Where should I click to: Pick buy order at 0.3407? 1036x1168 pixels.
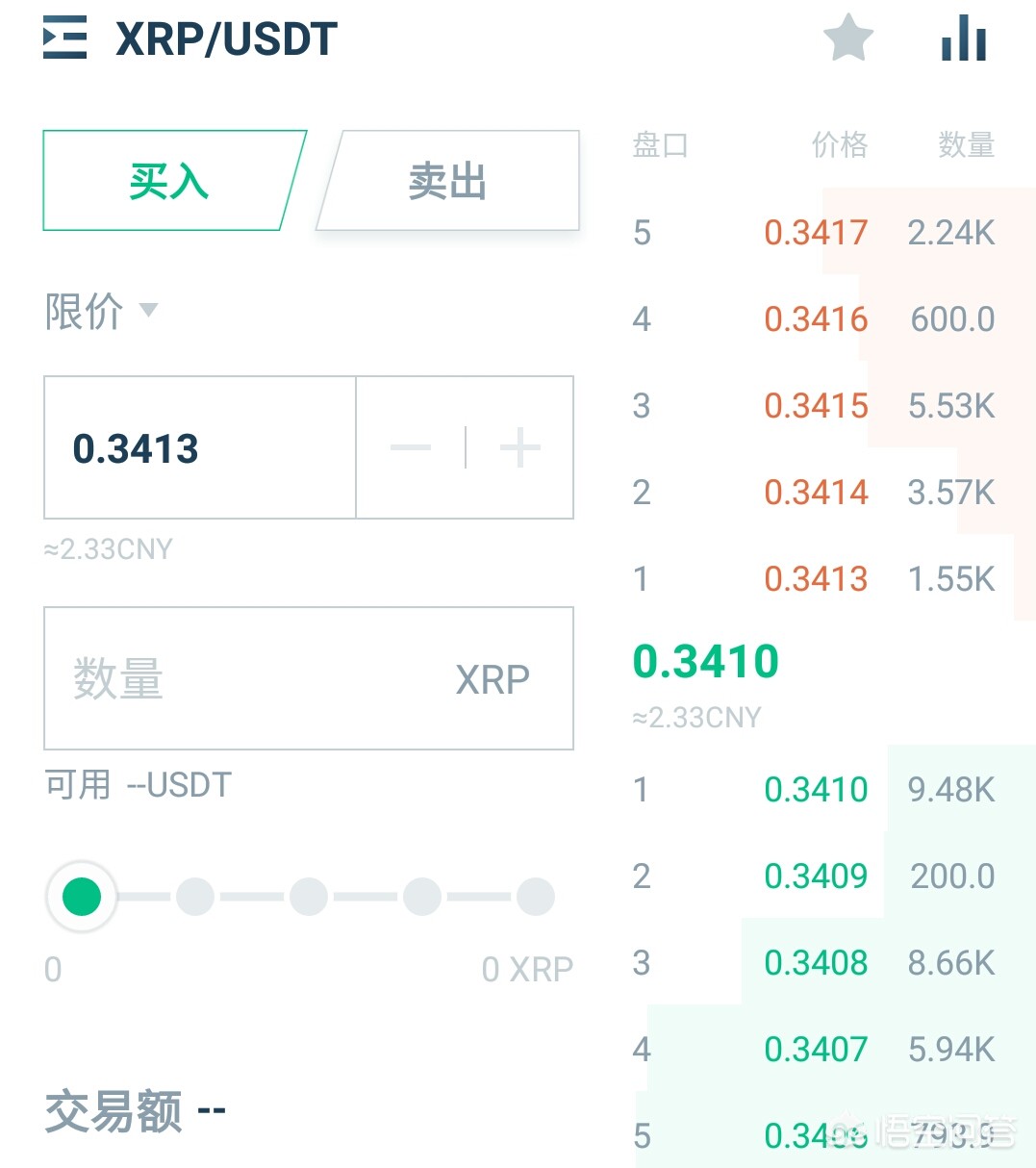816,1050
